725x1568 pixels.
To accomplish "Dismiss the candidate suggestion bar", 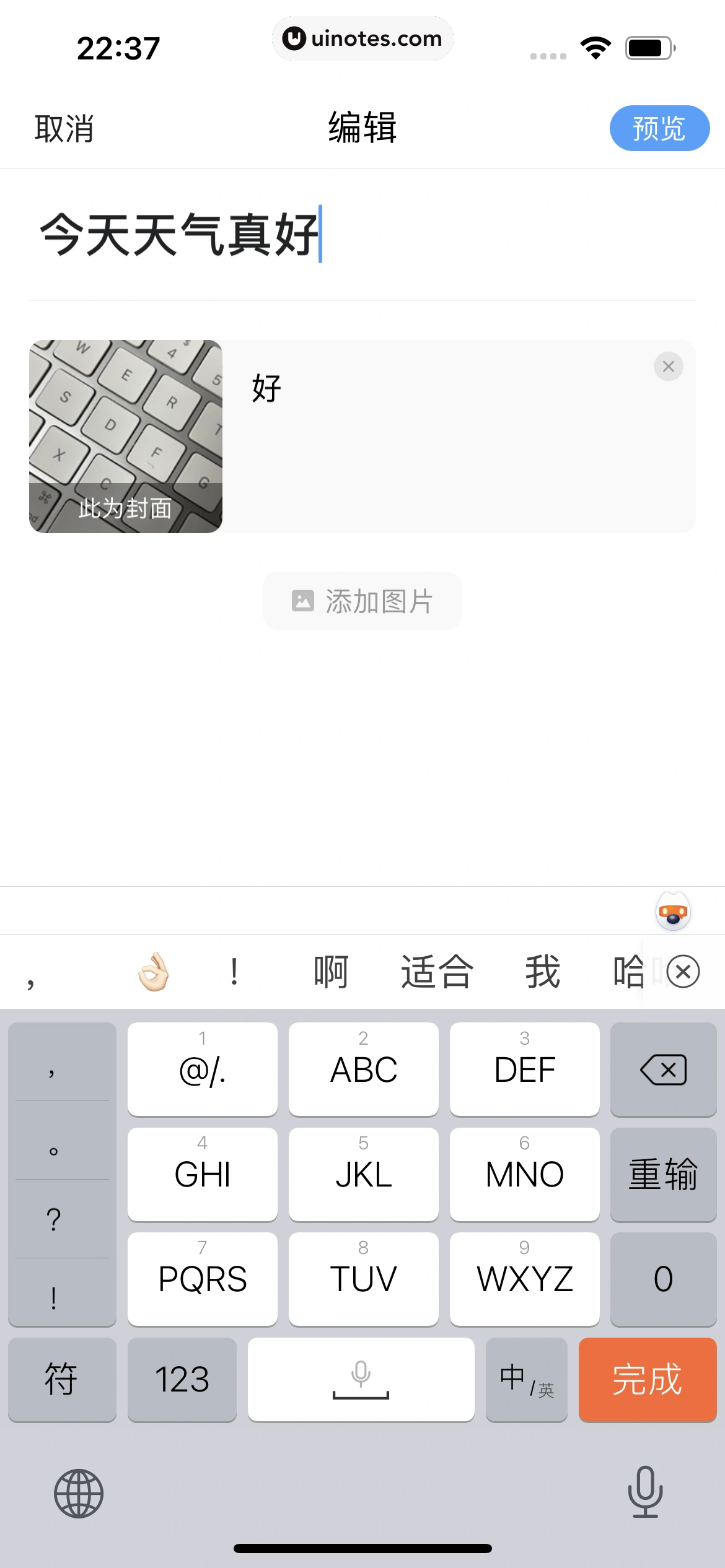I will coord(683,972).
